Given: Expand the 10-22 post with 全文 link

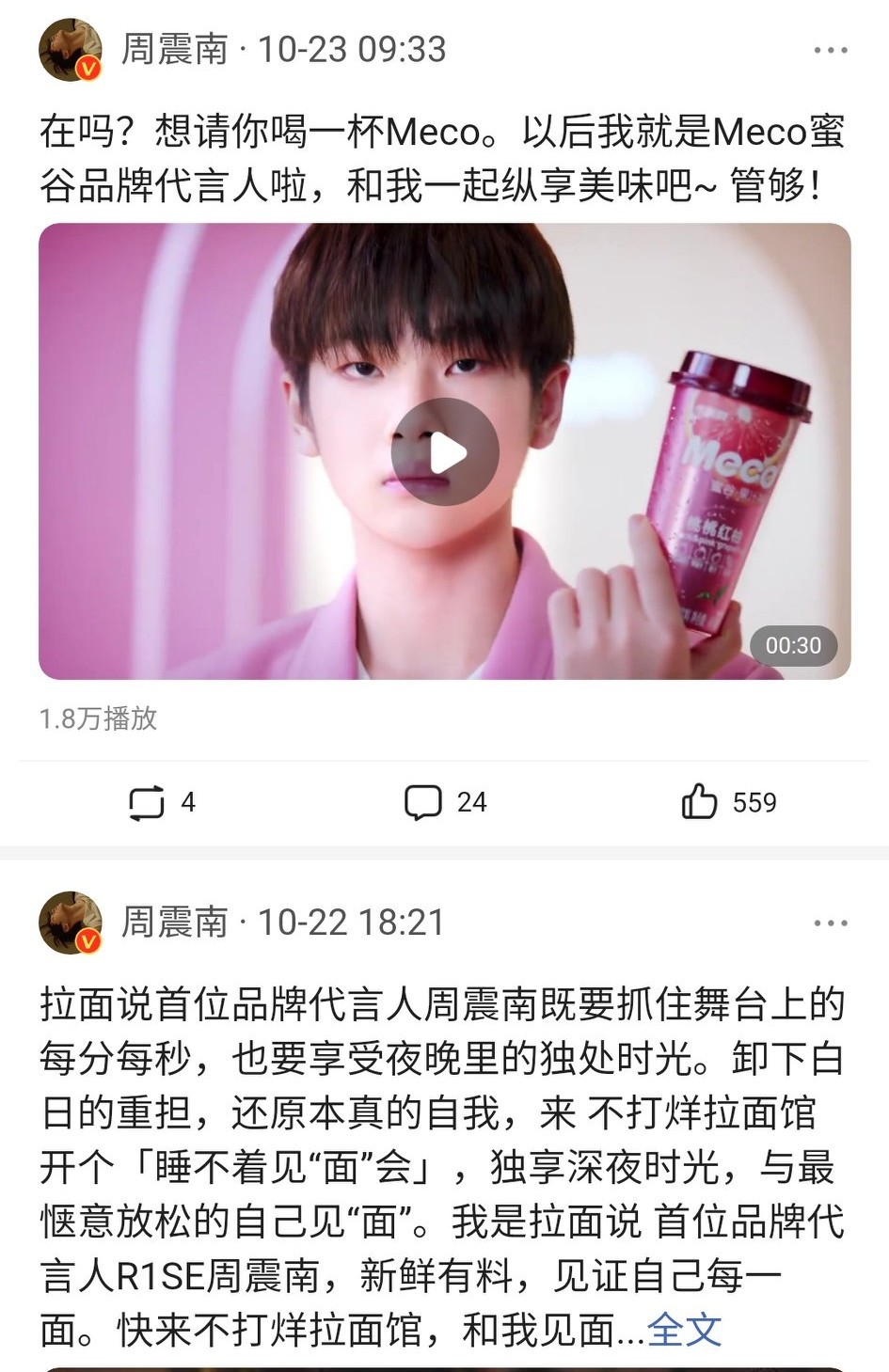Looking at the screenshot, I should [685, 1330].
